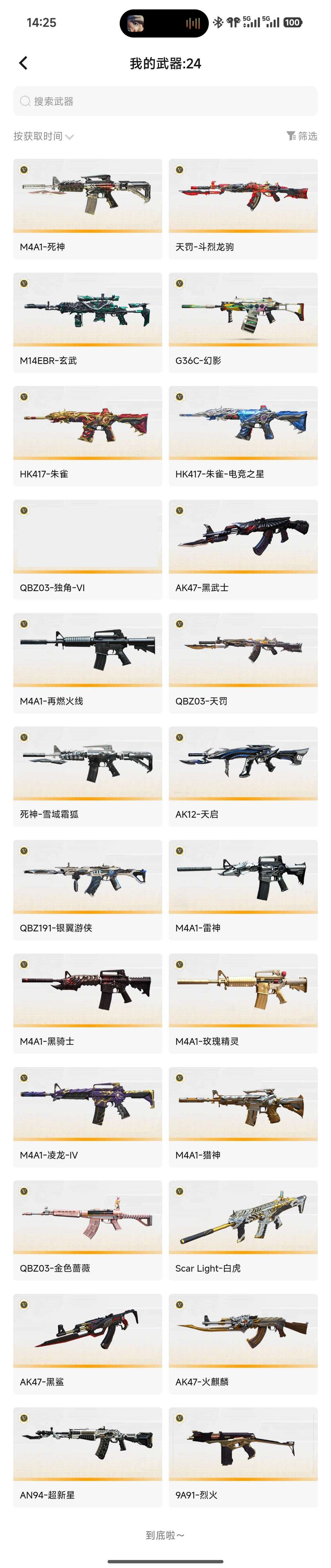View AN94-超新星 weapon details
This screenshot has width=331, height=1568.
88,1457
